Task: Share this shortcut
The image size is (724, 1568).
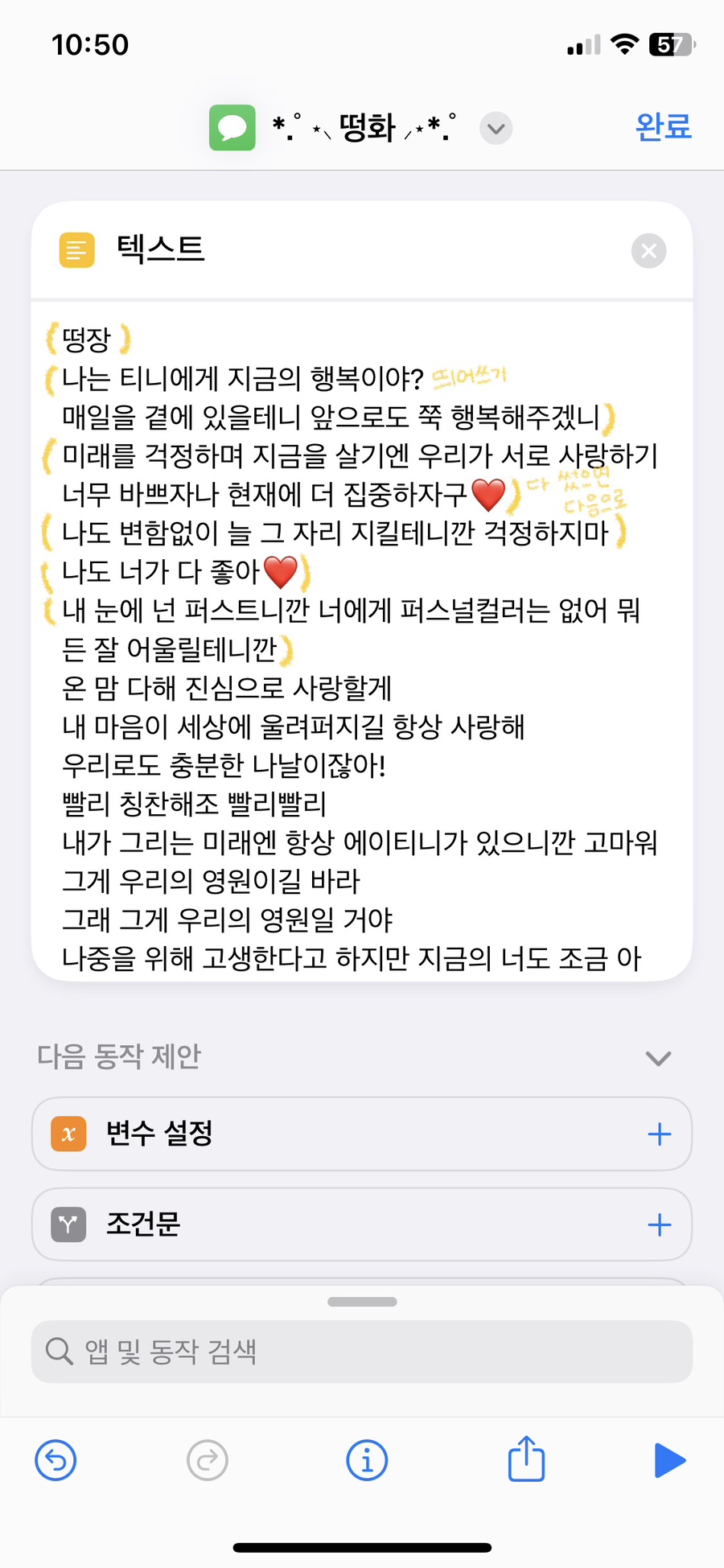Action: tap(526, 1459)
